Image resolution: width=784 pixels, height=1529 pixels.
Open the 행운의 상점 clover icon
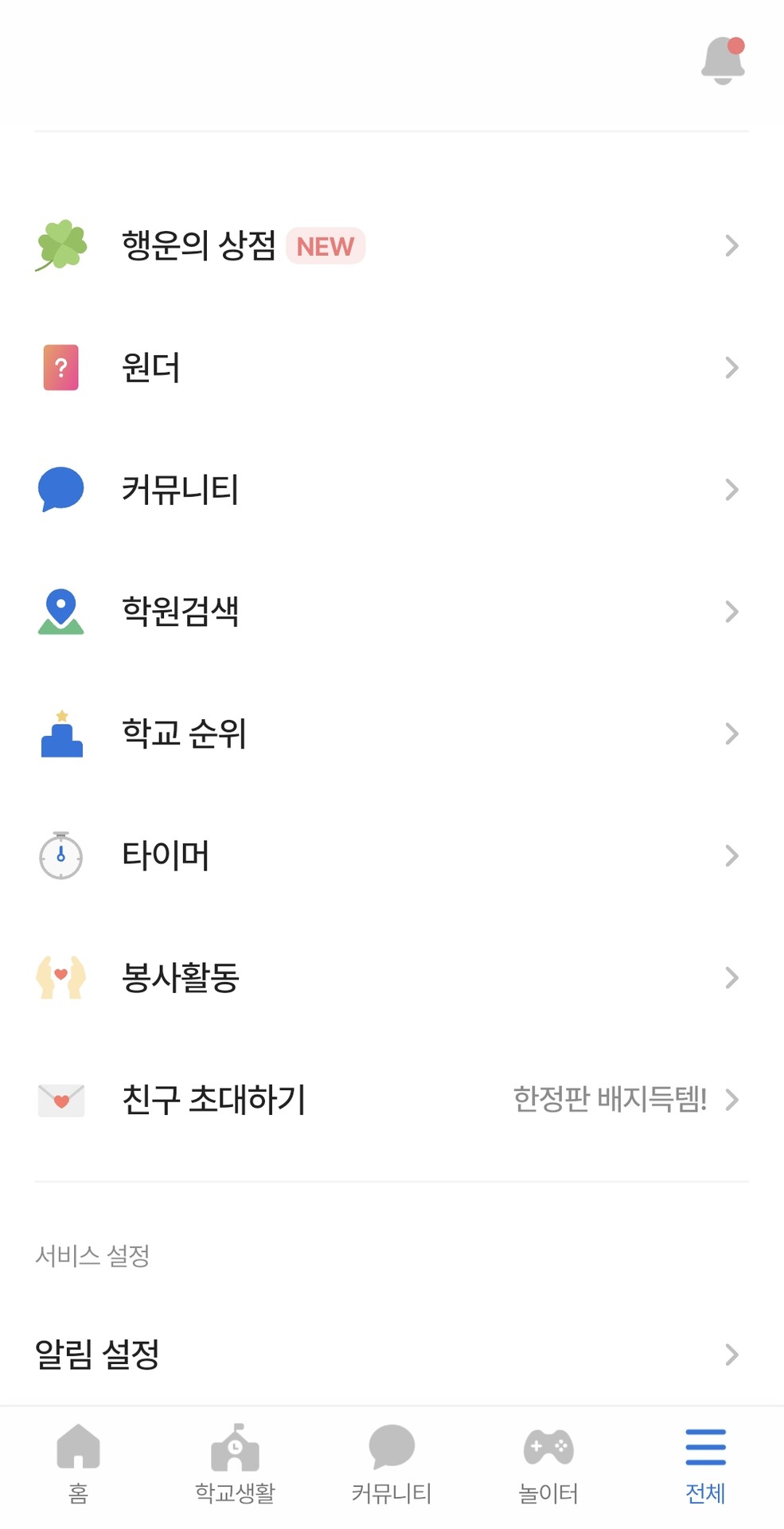pyautogui.click(x=60, y=247)
